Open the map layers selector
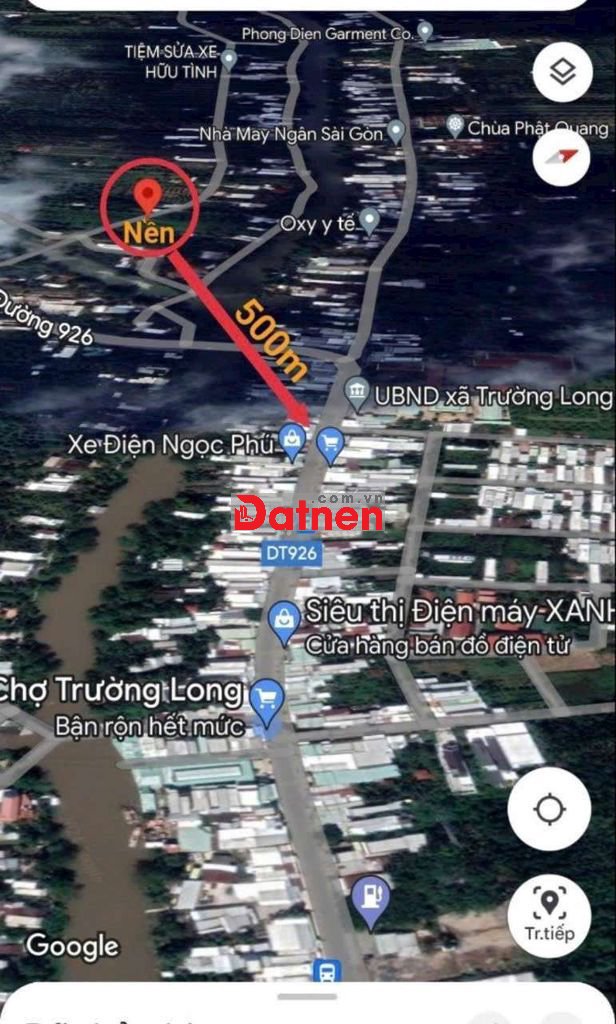 click(x=562, y=73)
